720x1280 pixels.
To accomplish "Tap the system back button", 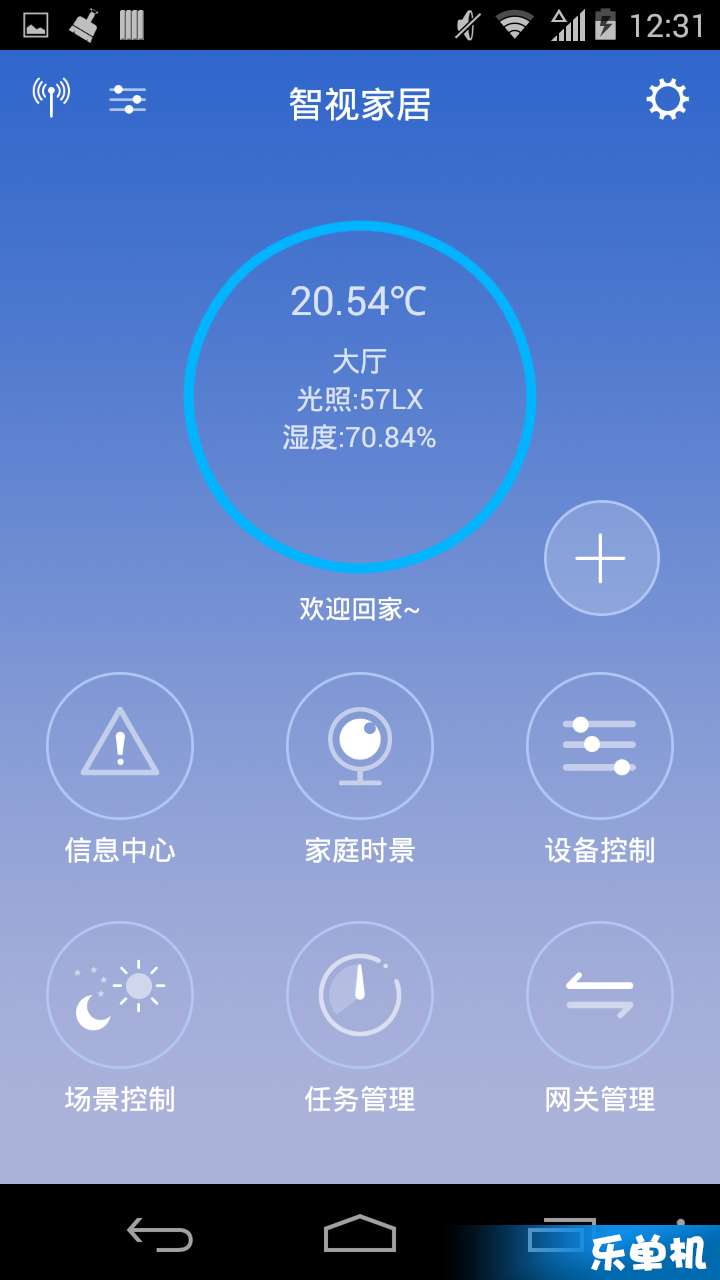I will [160, 1233].
